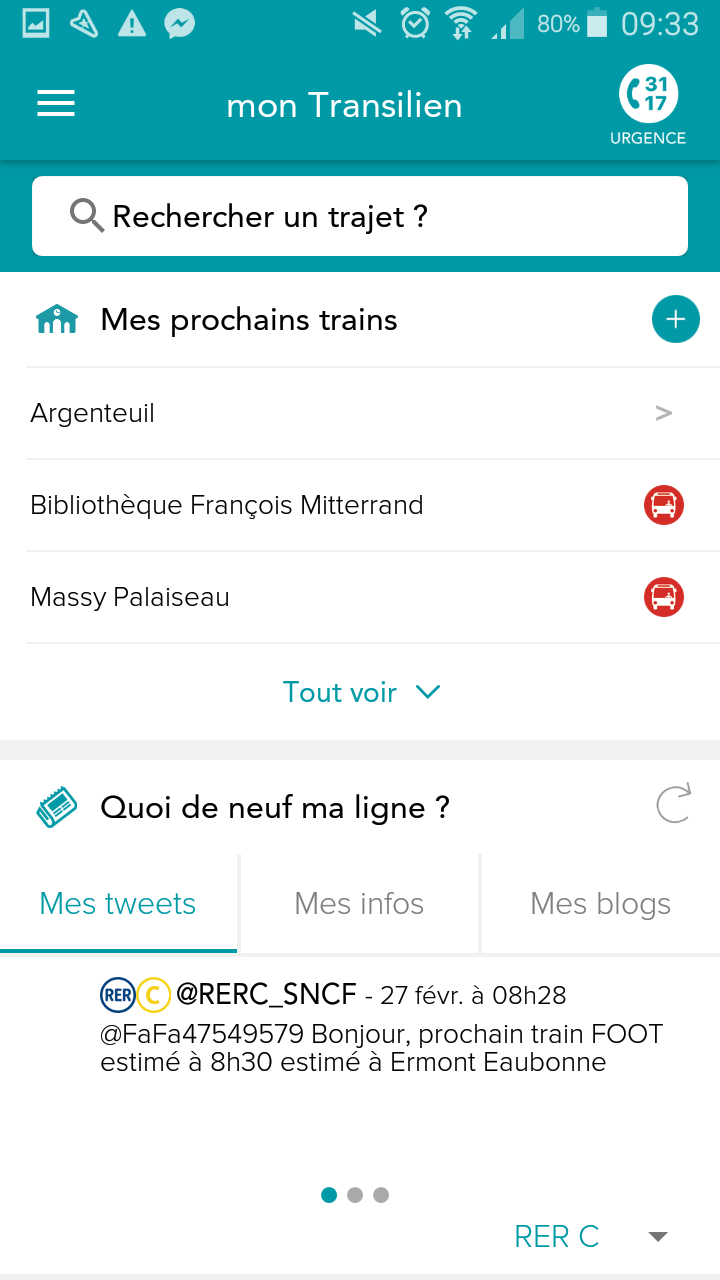This screenshot has height=1280, width=720.
Task: Call the 3117 urgence number
Action: click(x=648, y=106)
